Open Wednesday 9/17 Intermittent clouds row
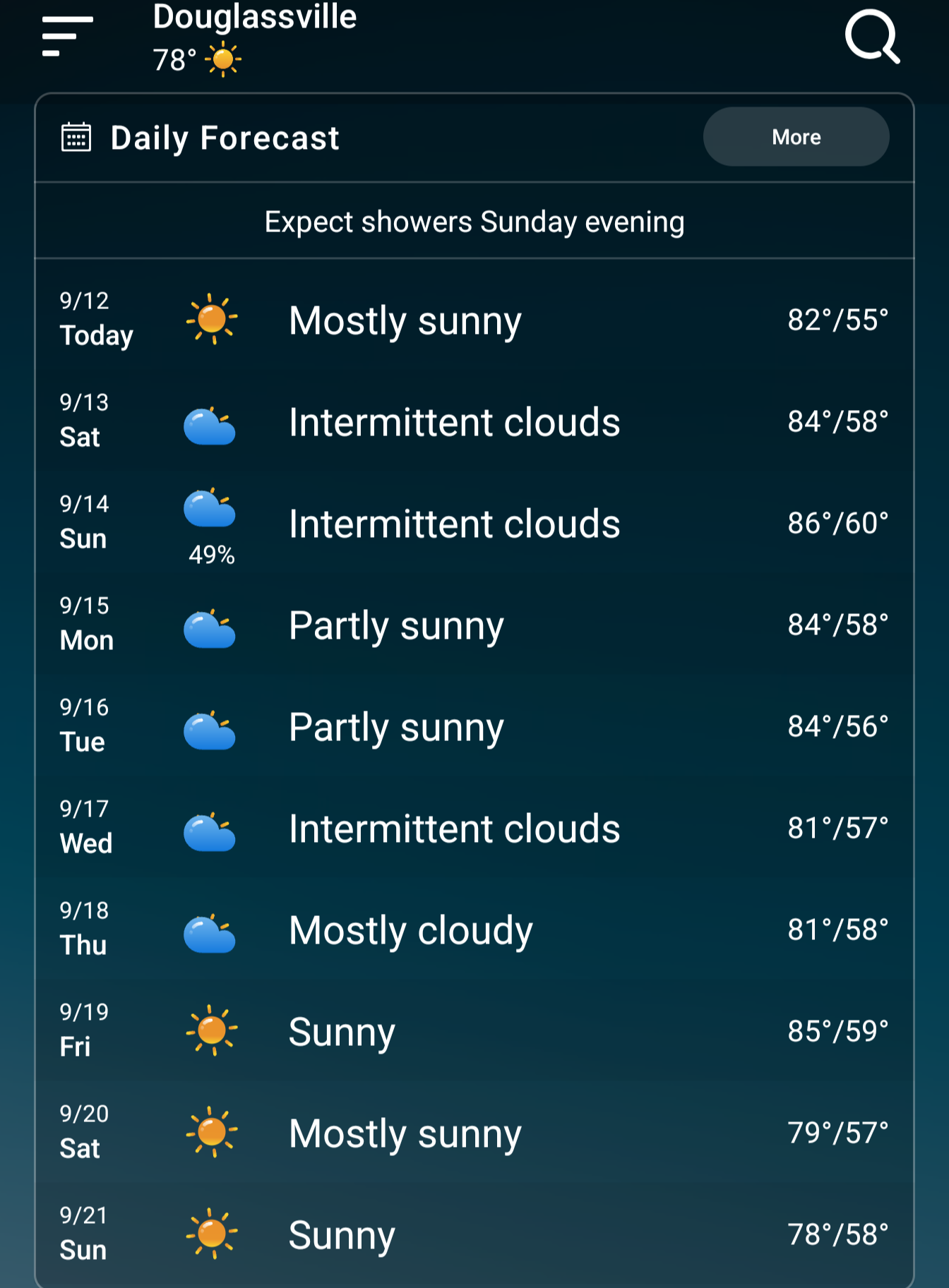Screen dimensions: 949x1288 coord(474,828)
